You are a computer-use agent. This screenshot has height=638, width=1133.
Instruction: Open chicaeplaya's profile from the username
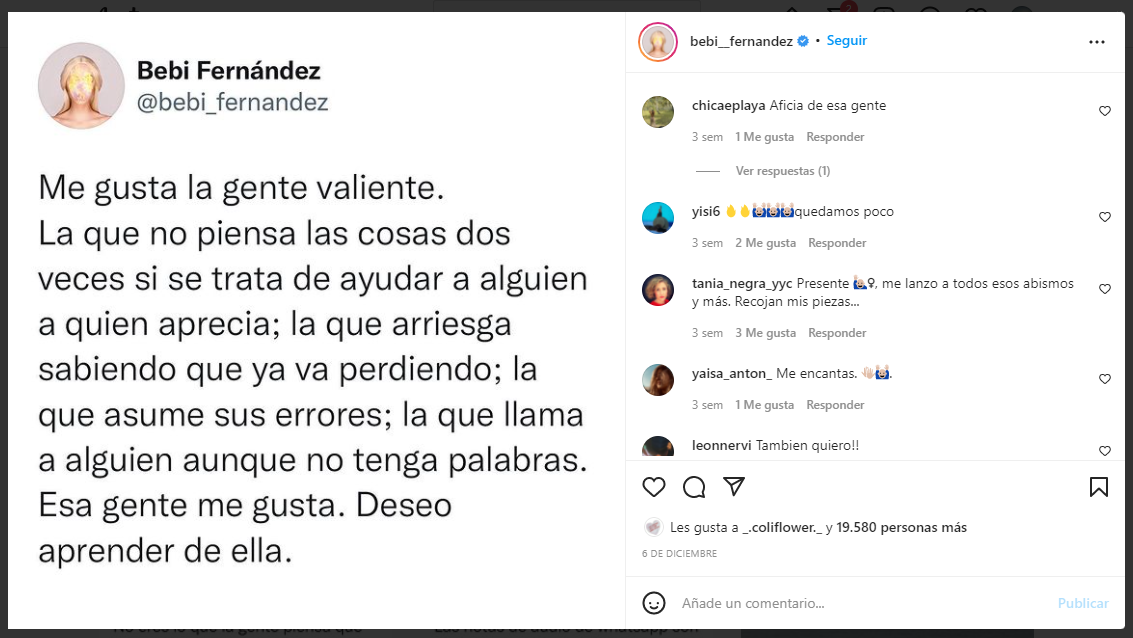(728, 105)
